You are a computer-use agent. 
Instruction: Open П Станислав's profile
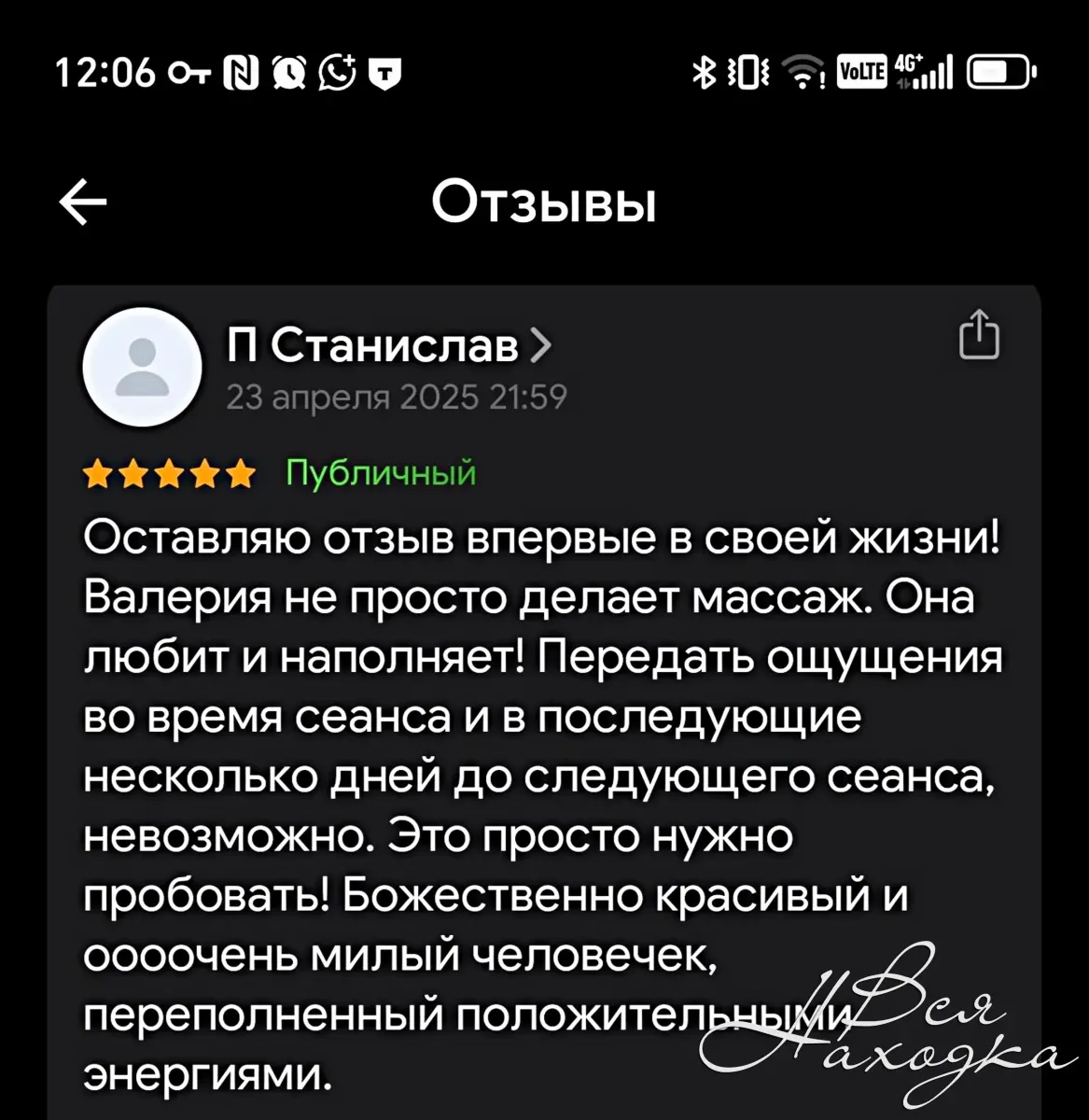(389, 346)
